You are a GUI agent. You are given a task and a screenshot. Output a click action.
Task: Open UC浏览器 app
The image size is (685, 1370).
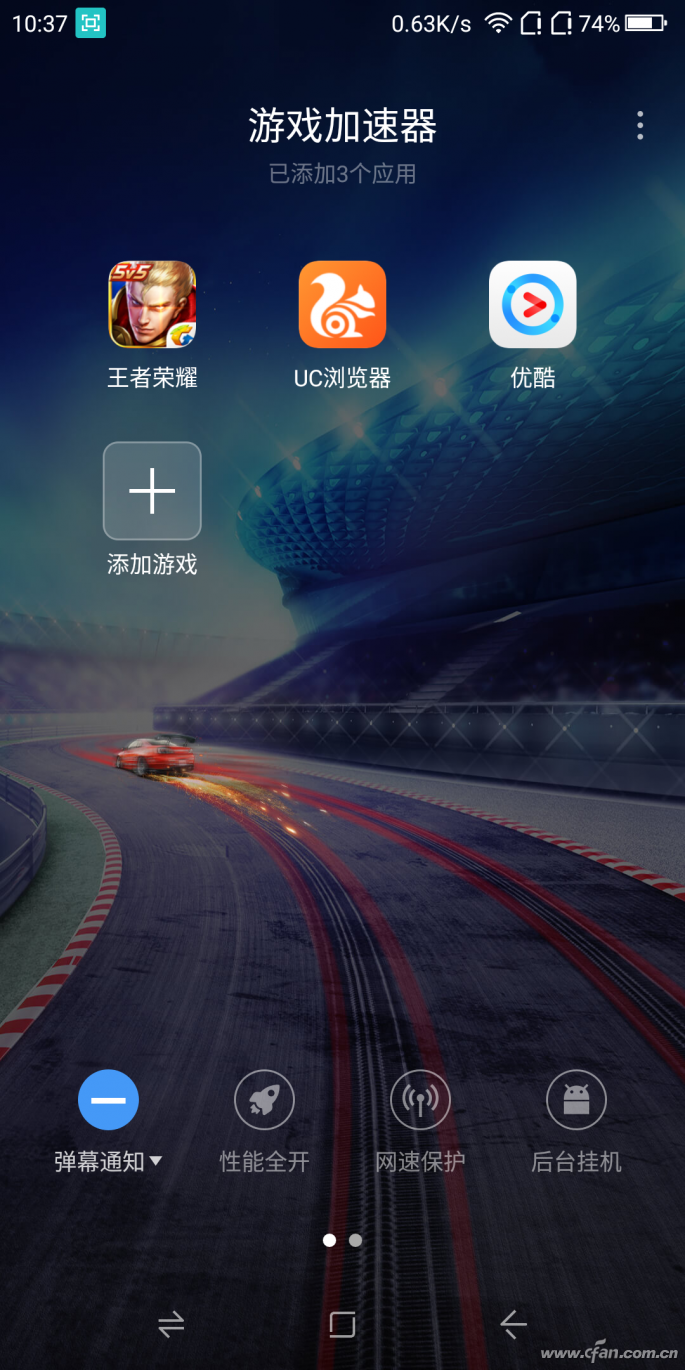342,304
